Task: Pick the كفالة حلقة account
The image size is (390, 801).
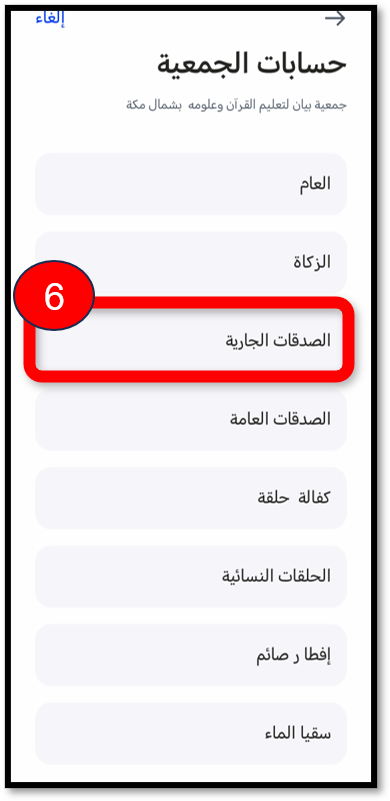Action: coord(191,498)
